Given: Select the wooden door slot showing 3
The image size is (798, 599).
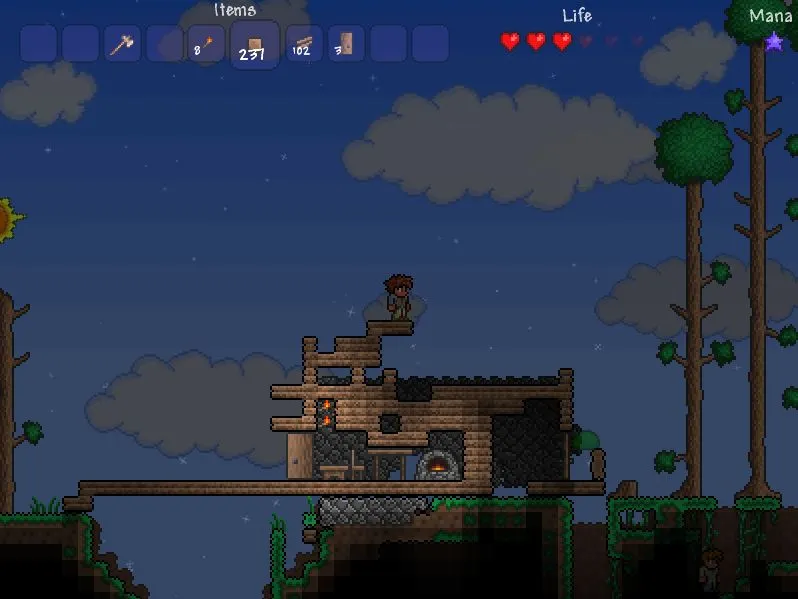Looking at the screenshot, I should point(346,44).
